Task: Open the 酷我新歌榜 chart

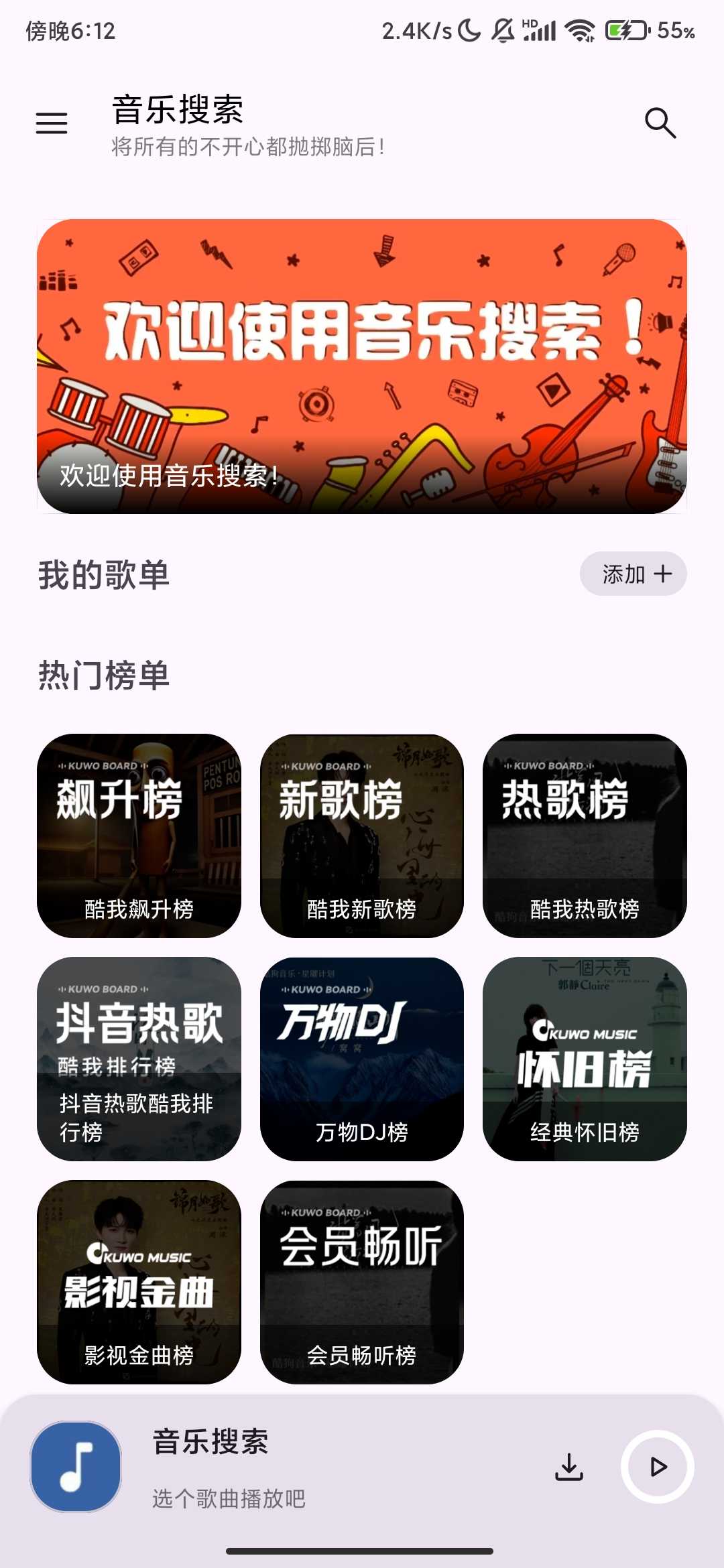Action: coord(362,836)
